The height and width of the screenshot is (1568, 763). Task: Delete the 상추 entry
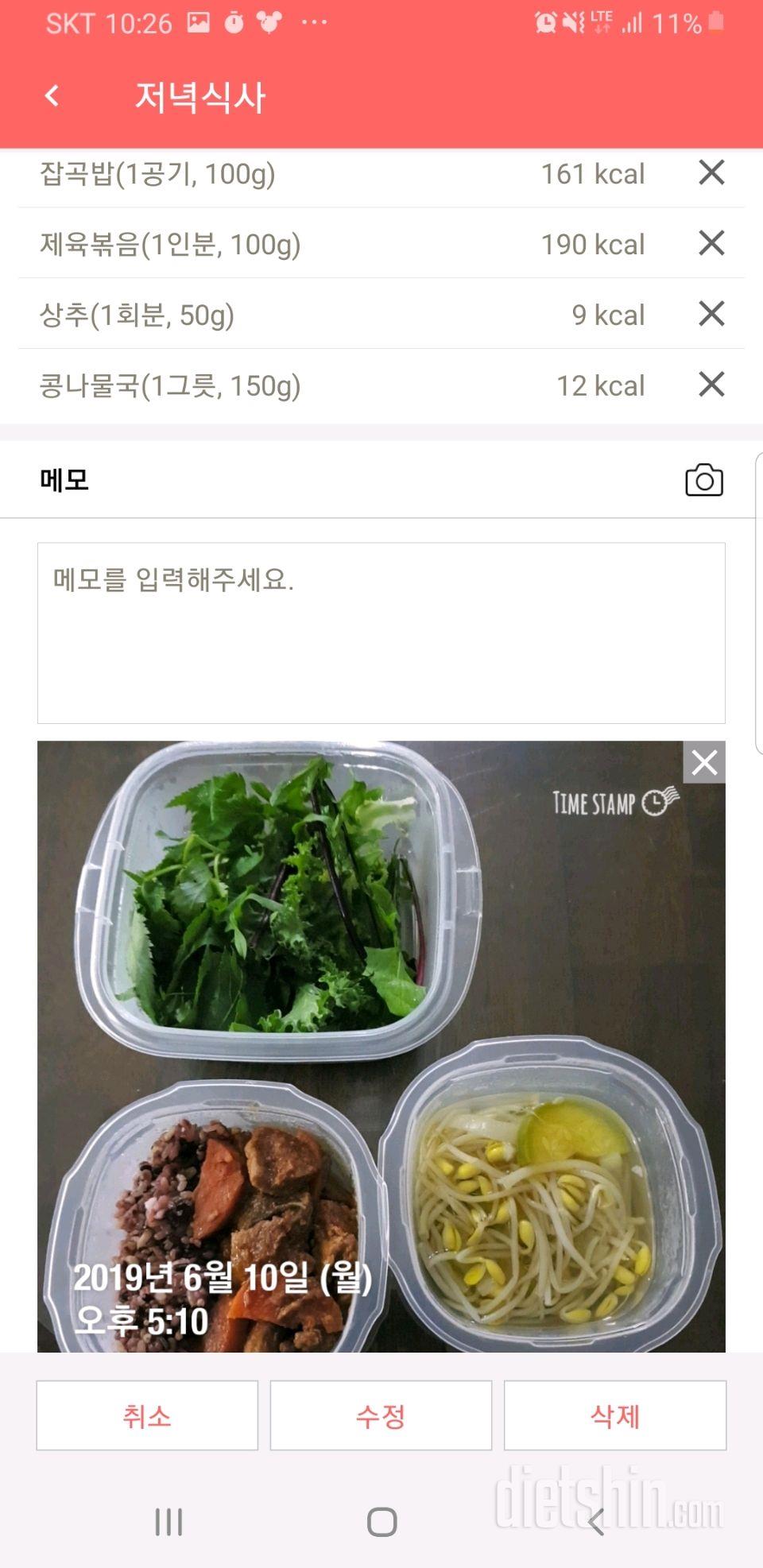[711, 314]
